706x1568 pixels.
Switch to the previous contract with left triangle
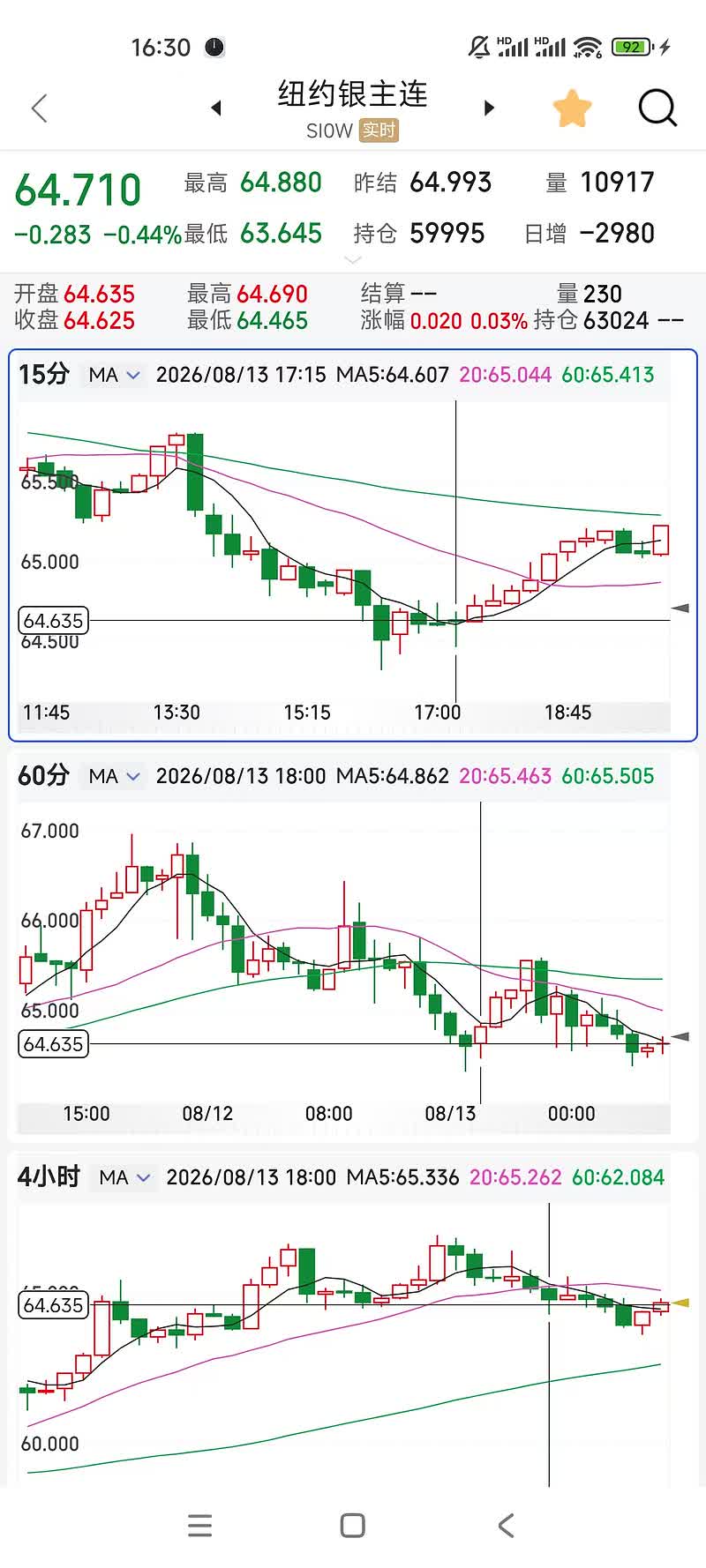pyautogui.click(x=216, y=108)
